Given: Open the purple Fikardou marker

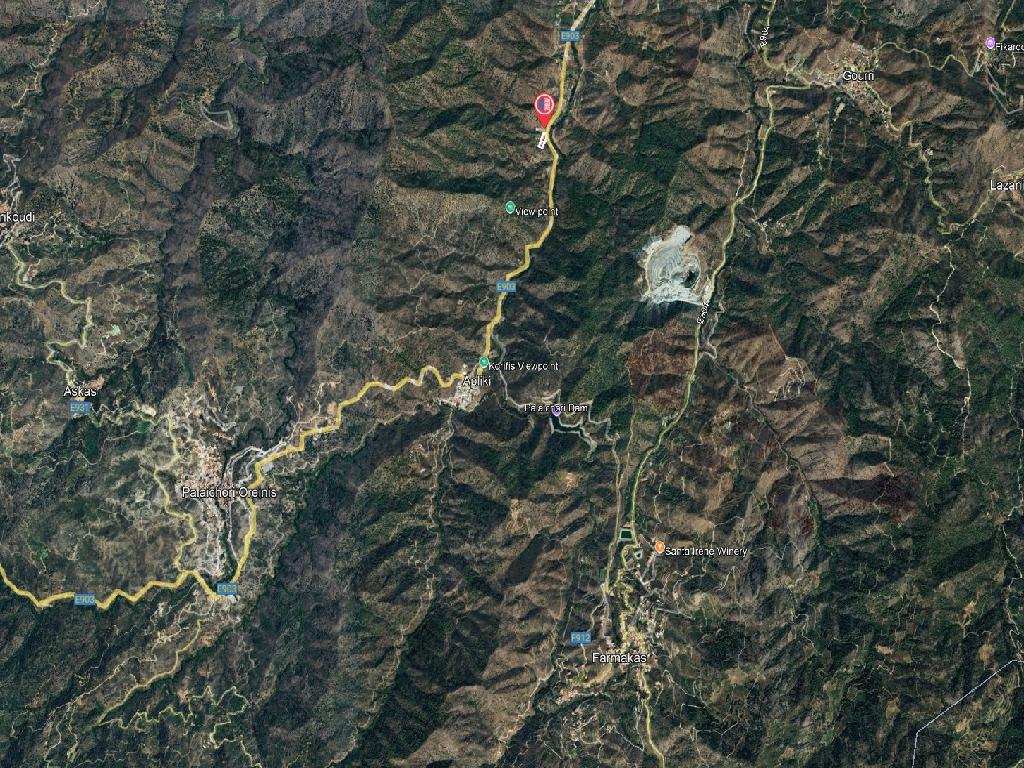Looking at the screenshot, I should tap(990, 43).
